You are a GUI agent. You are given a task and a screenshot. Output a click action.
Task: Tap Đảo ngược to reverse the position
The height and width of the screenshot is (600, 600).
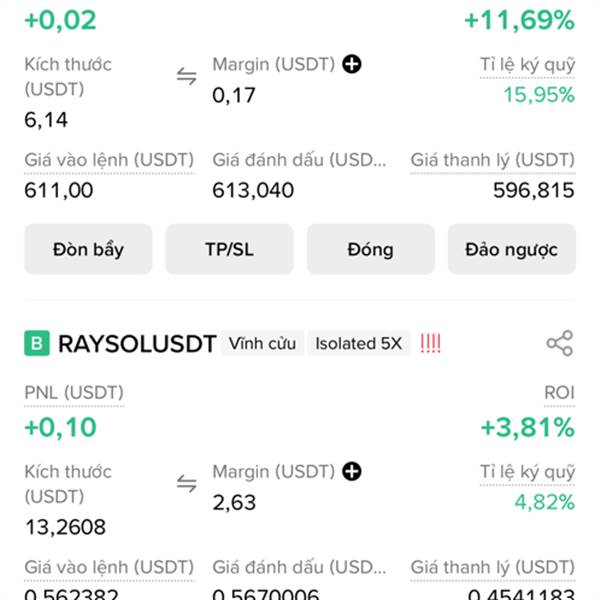click(511, 249)
